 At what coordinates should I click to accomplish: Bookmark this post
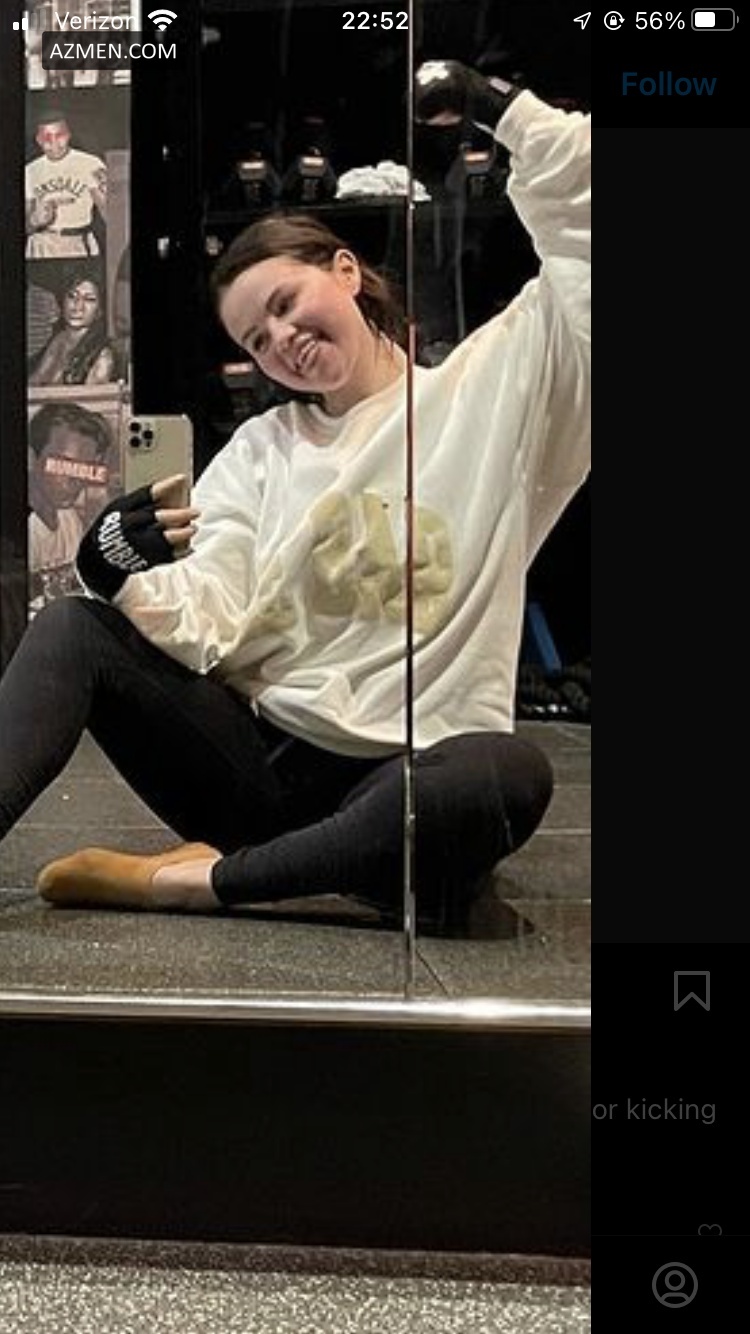tap(692, 991)
